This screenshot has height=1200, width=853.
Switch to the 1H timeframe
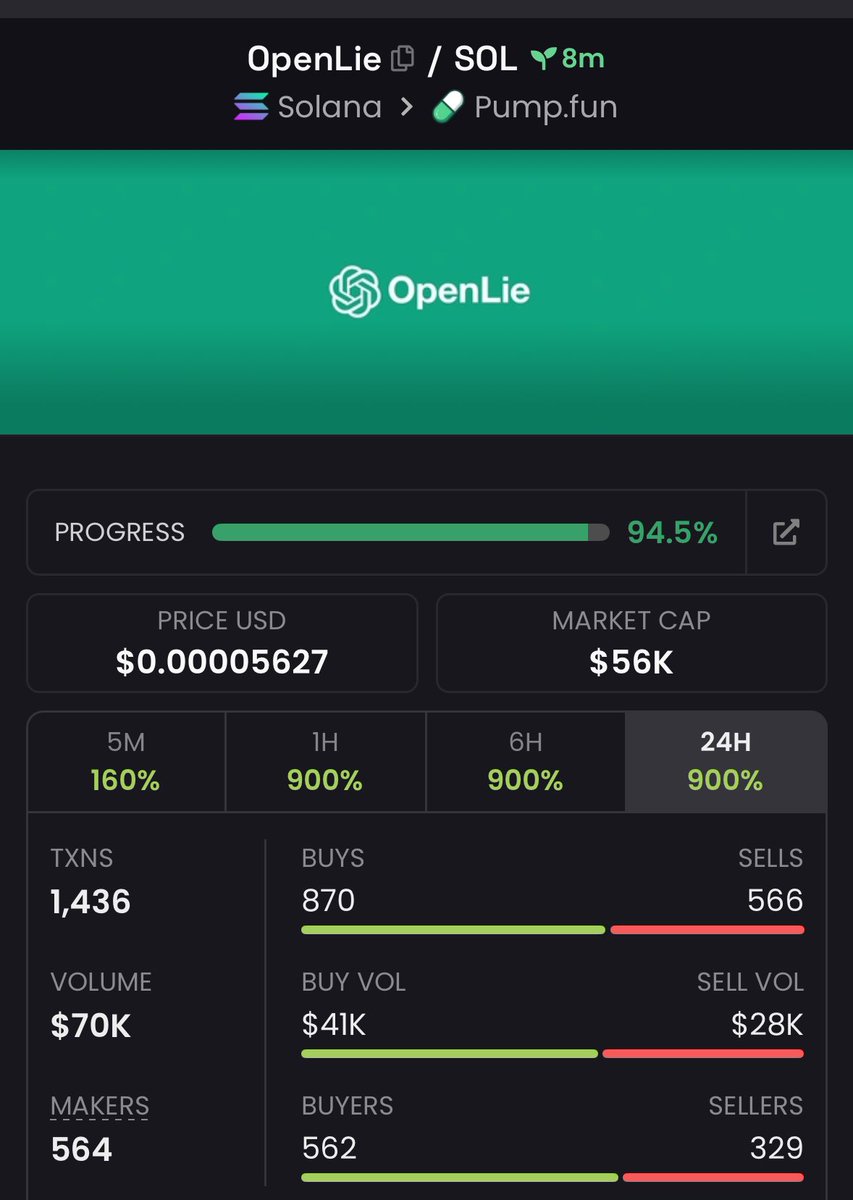pyautogui.click(x=325, y=761)
